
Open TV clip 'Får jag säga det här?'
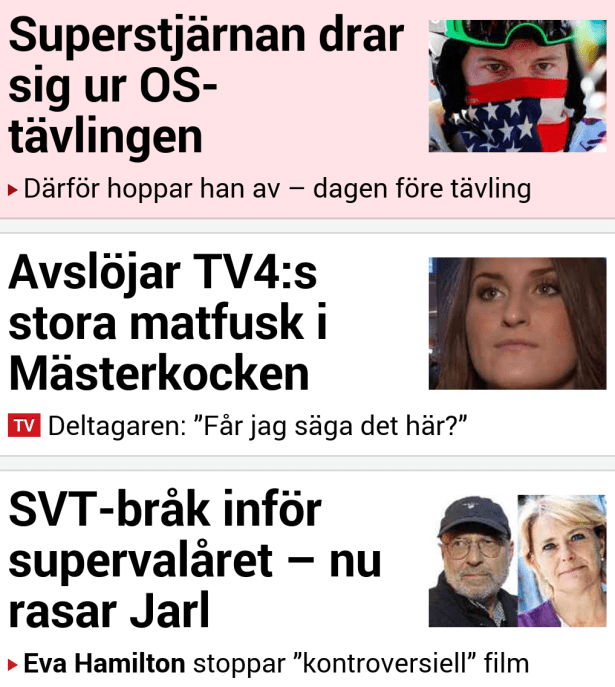[258, 426]
